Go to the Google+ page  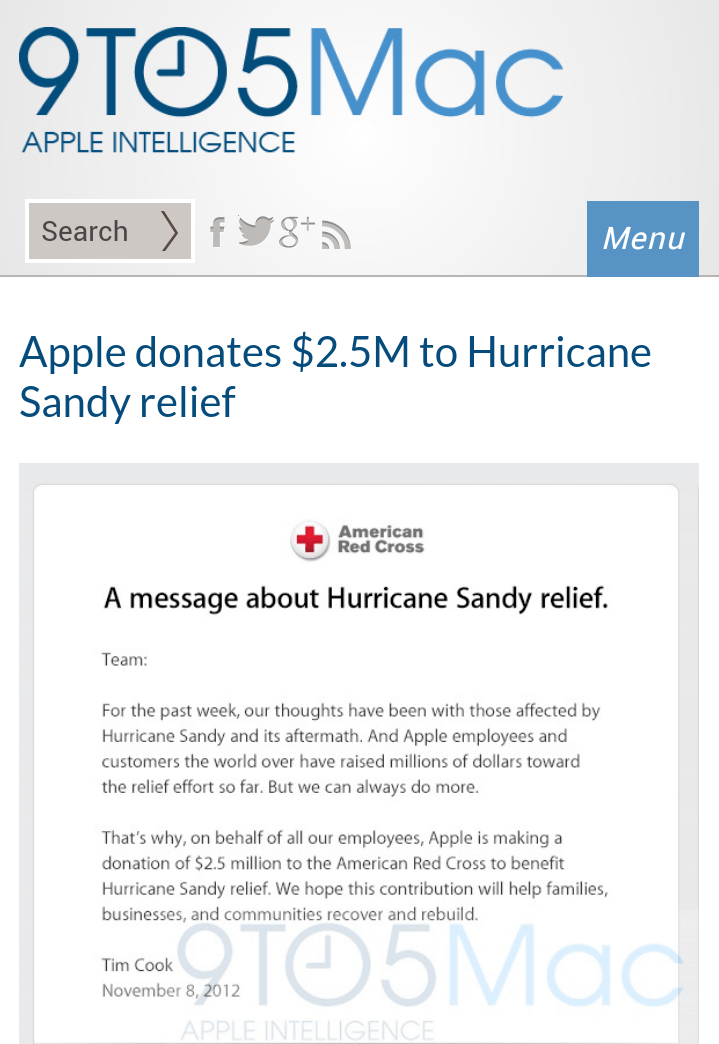tap(296, 231)
